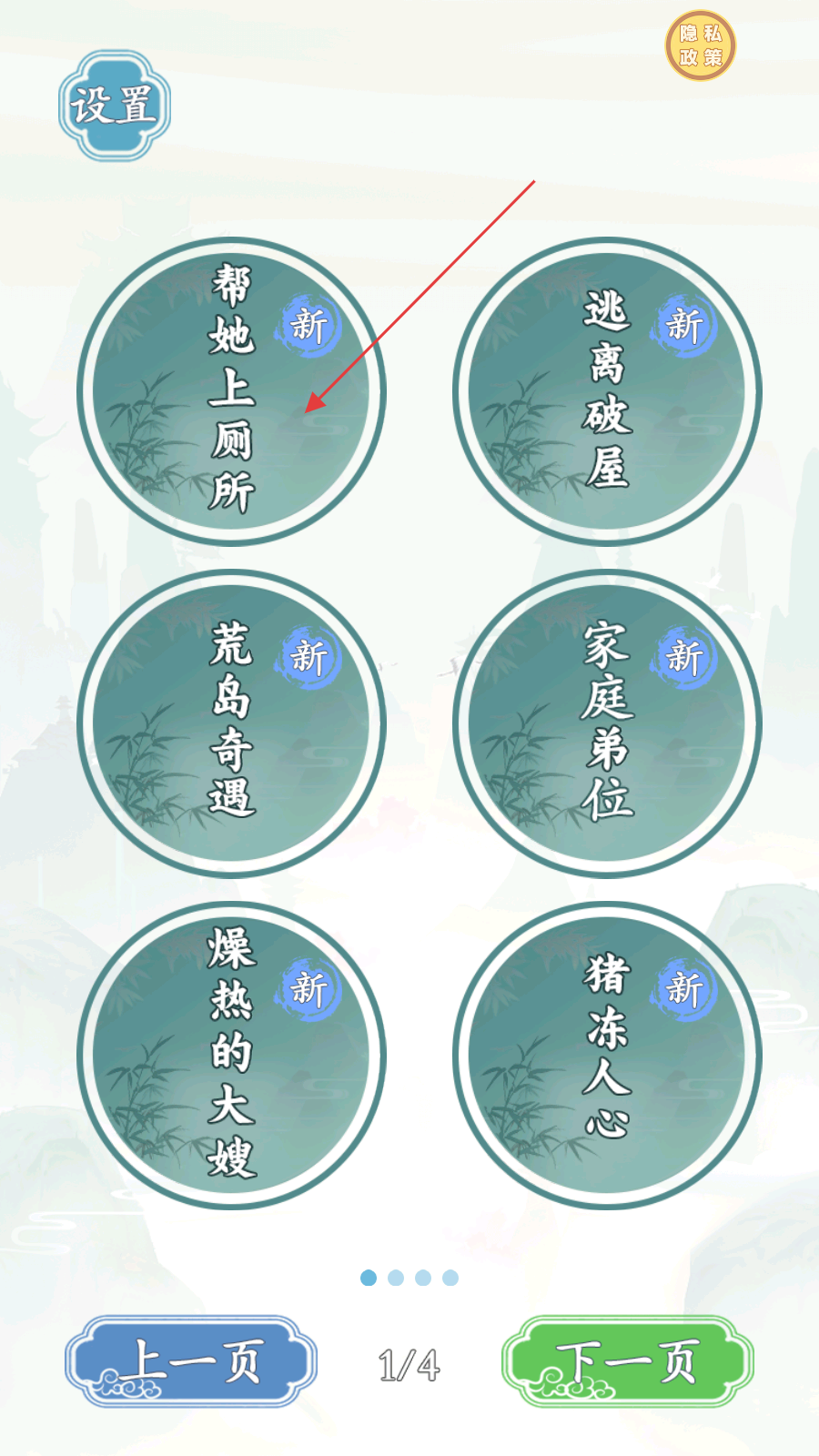This screenshot has height=1456, width=819.
Task: Open the level 帮她上厕所
Action: (232, 391)
